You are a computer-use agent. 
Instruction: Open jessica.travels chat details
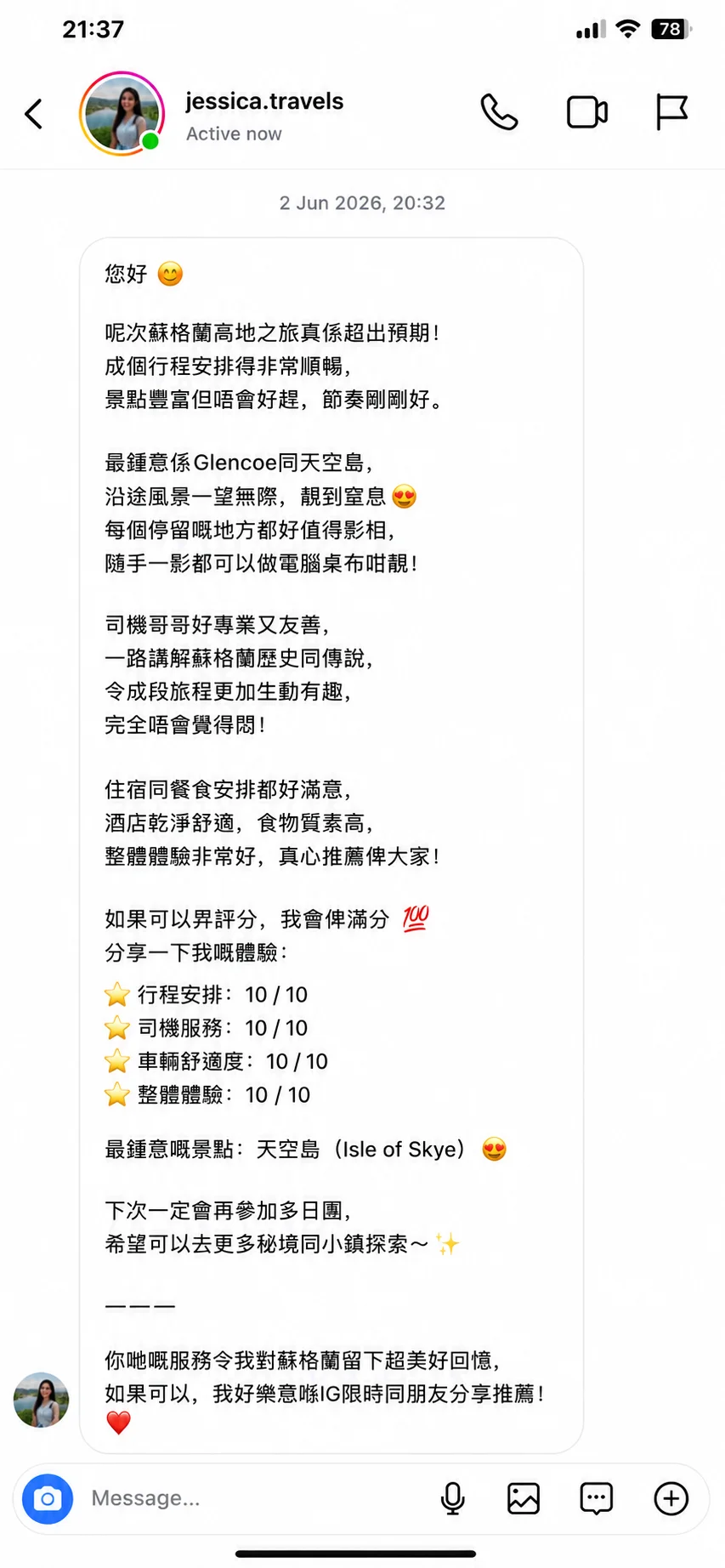click(x=264, y=116)
